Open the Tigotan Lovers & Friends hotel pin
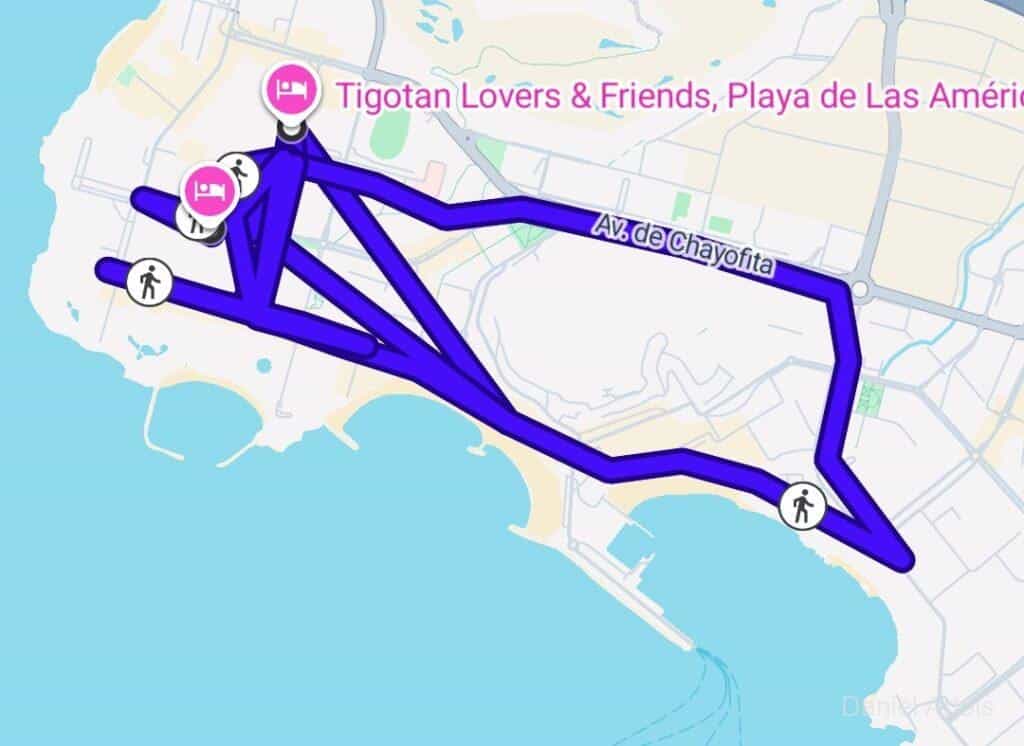The height and width of the screenshot is (746, 1024). [x=290, y=93]
